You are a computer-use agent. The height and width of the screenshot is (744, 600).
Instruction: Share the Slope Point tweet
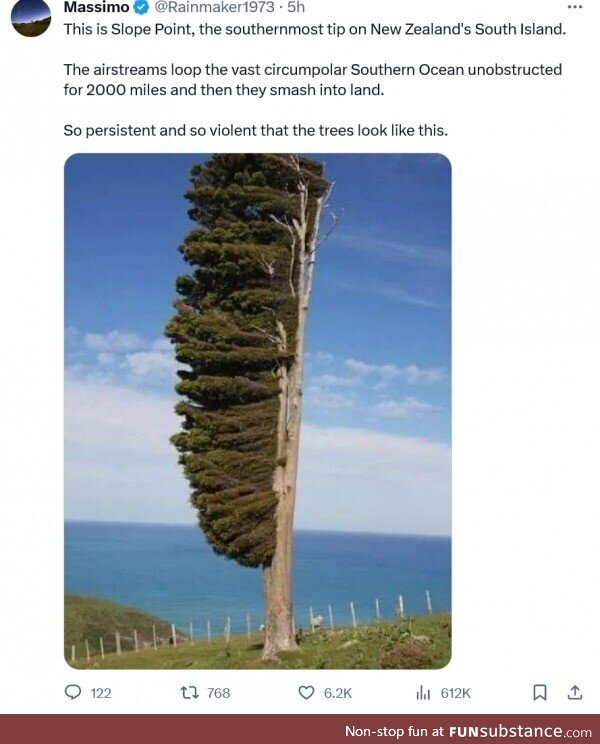click(575, 692)
